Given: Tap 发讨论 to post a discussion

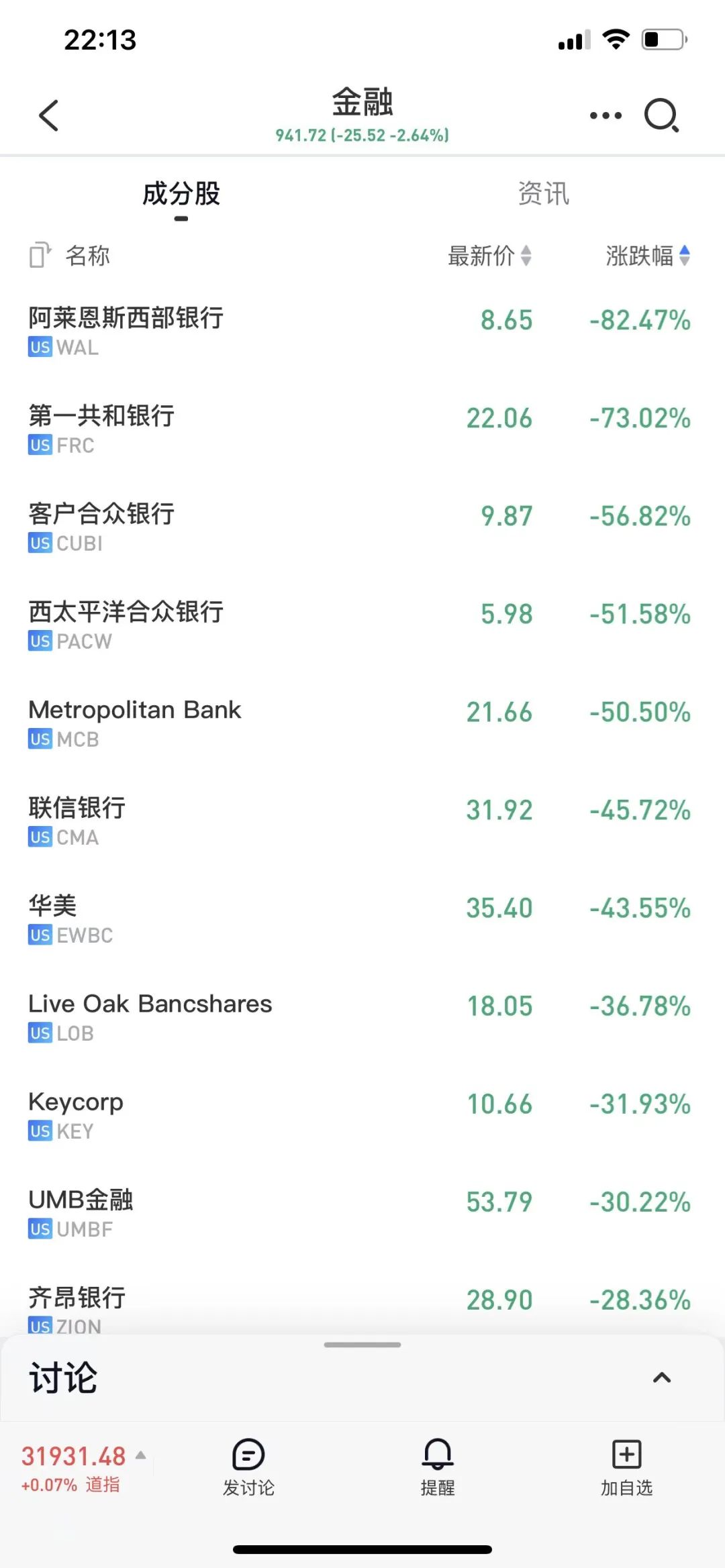Looking at the screenshot, I should tap(248, 1467).
